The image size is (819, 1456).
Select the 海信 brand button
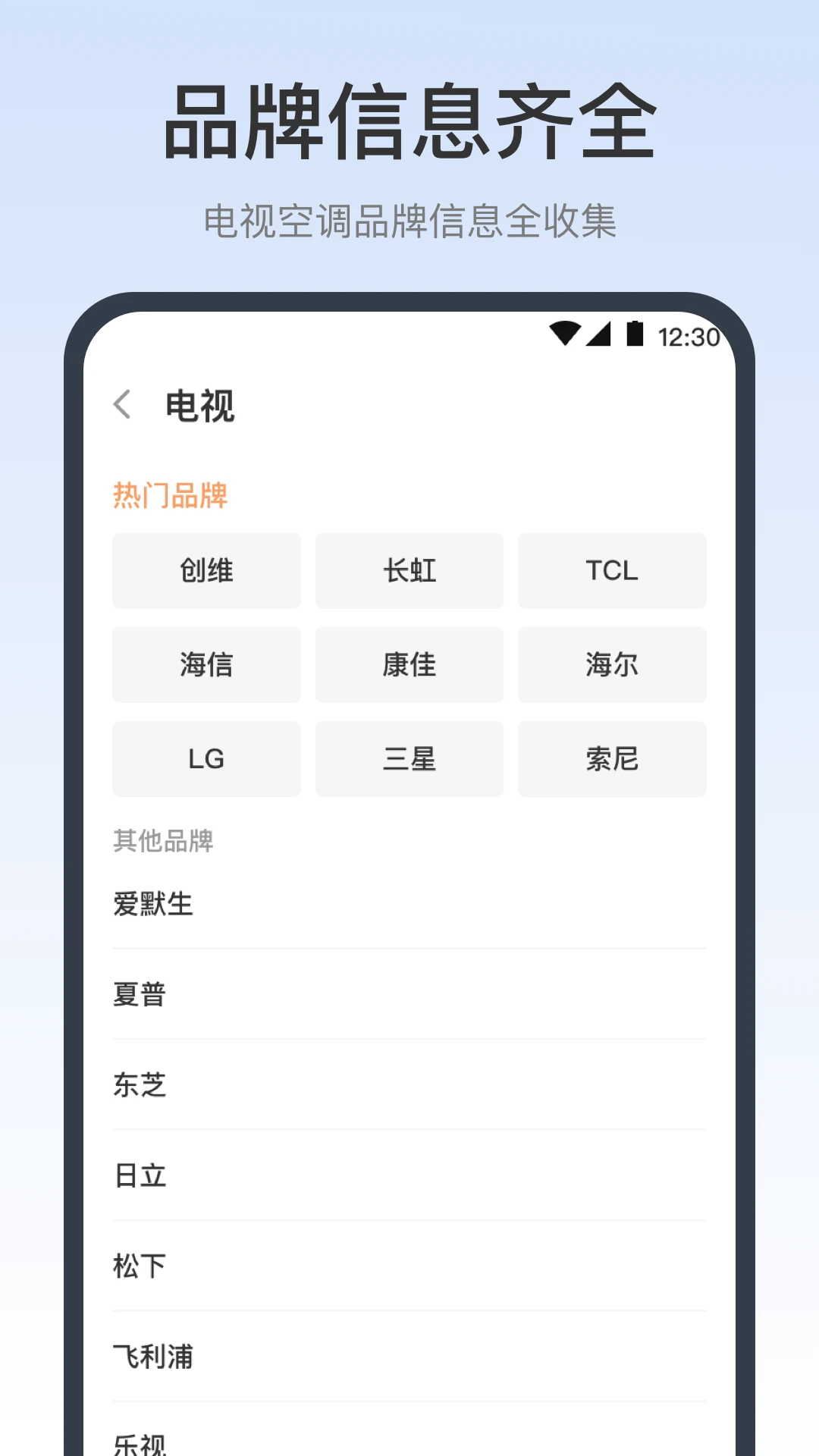click(x=206, y=665)
